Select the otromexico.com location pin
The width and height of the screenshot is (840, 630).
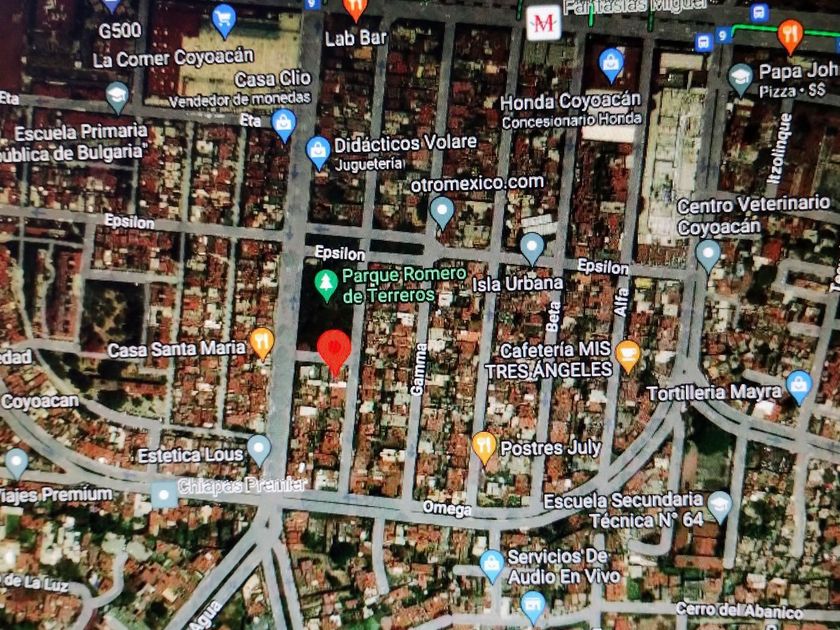[x=442, y=213]
